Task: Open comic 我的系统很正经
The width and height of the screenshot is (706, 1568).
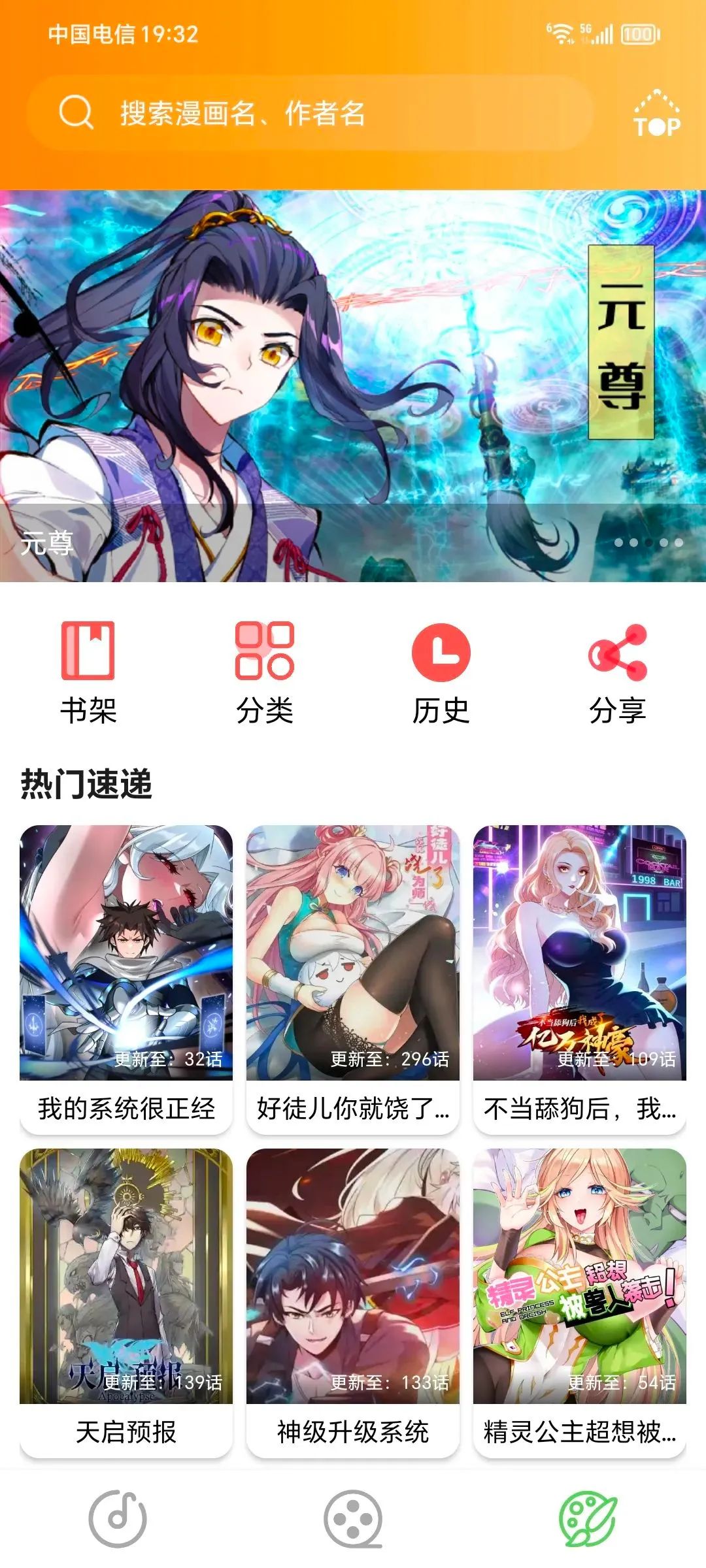Action: [x=126, y=979]
